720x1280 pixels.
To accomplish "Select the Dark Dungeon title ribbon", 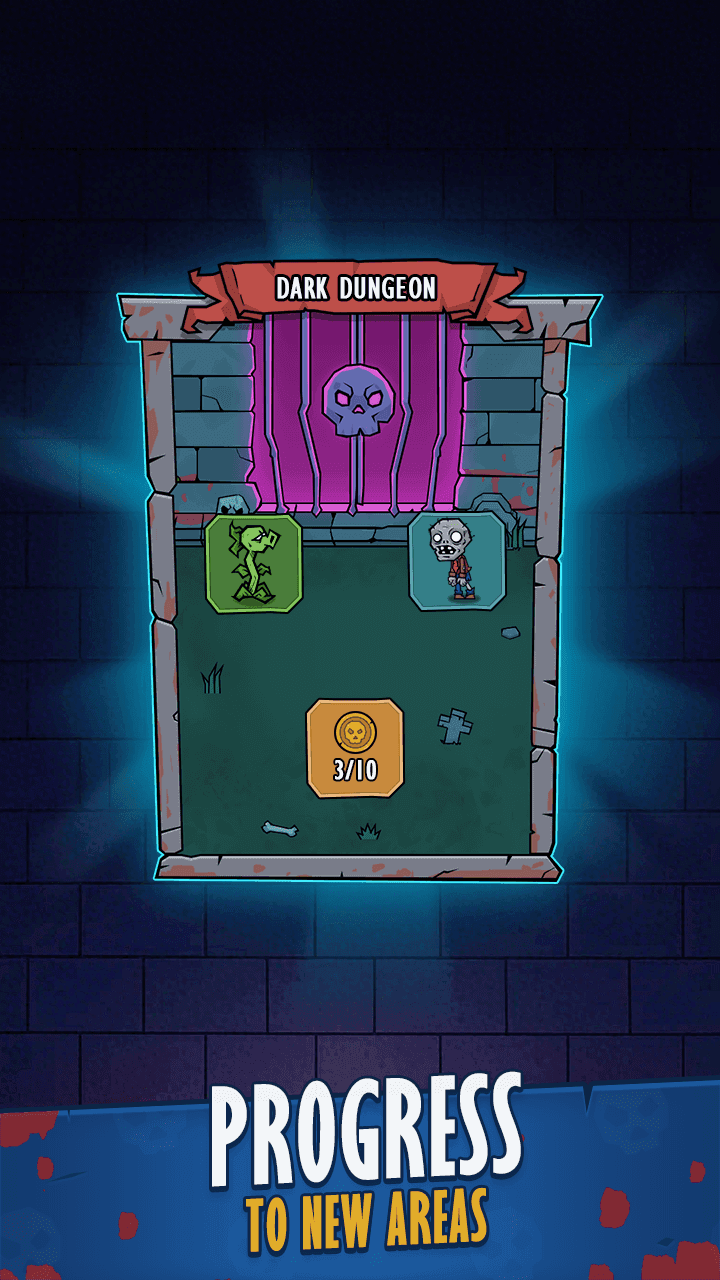I will tap(356, 288).
